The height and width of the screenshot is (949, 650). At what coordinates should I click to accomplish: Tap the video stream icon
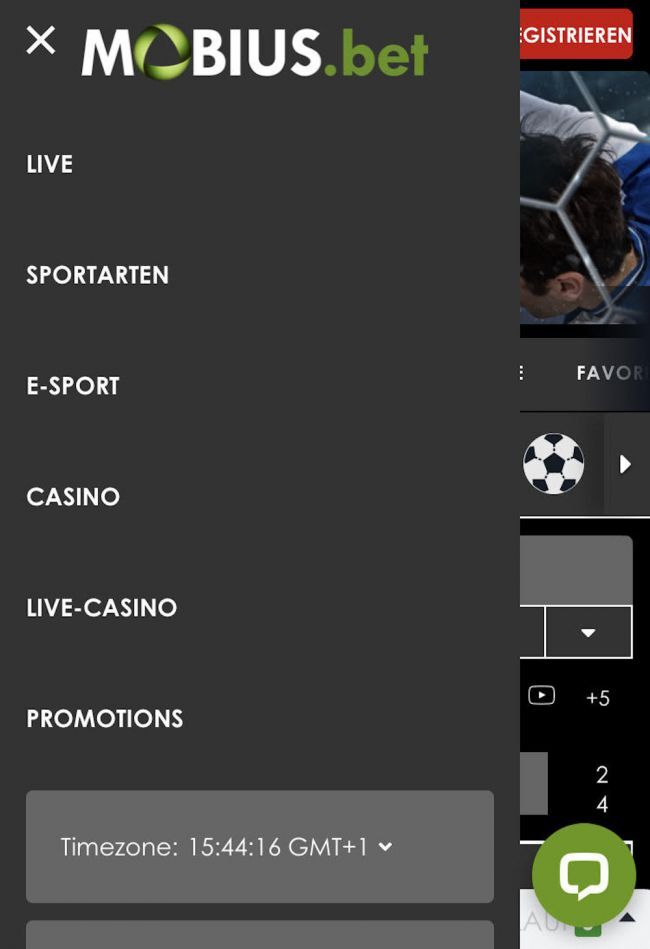click(x=541, y=695)
